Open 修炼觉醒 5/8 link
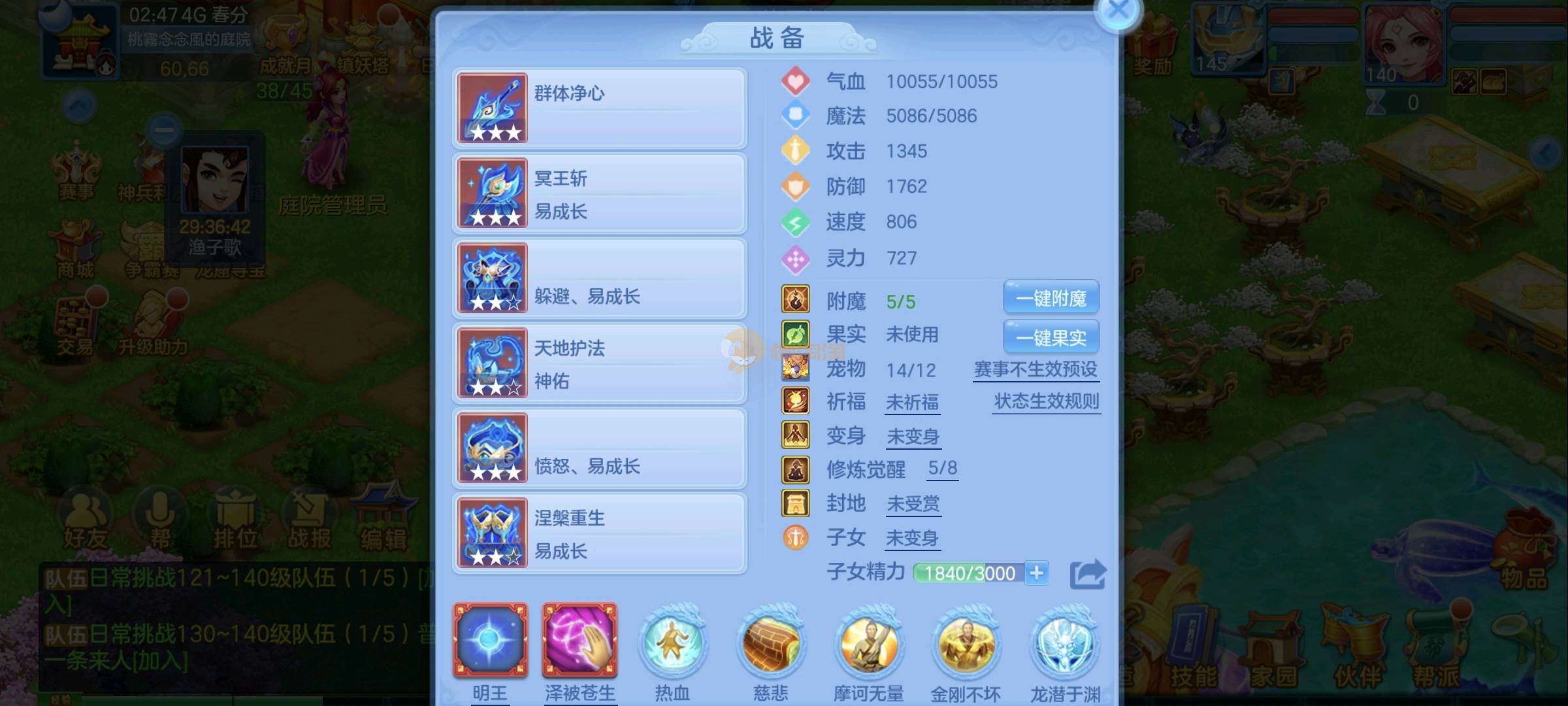Screen dimensions: 1568x706 [942, 469]
